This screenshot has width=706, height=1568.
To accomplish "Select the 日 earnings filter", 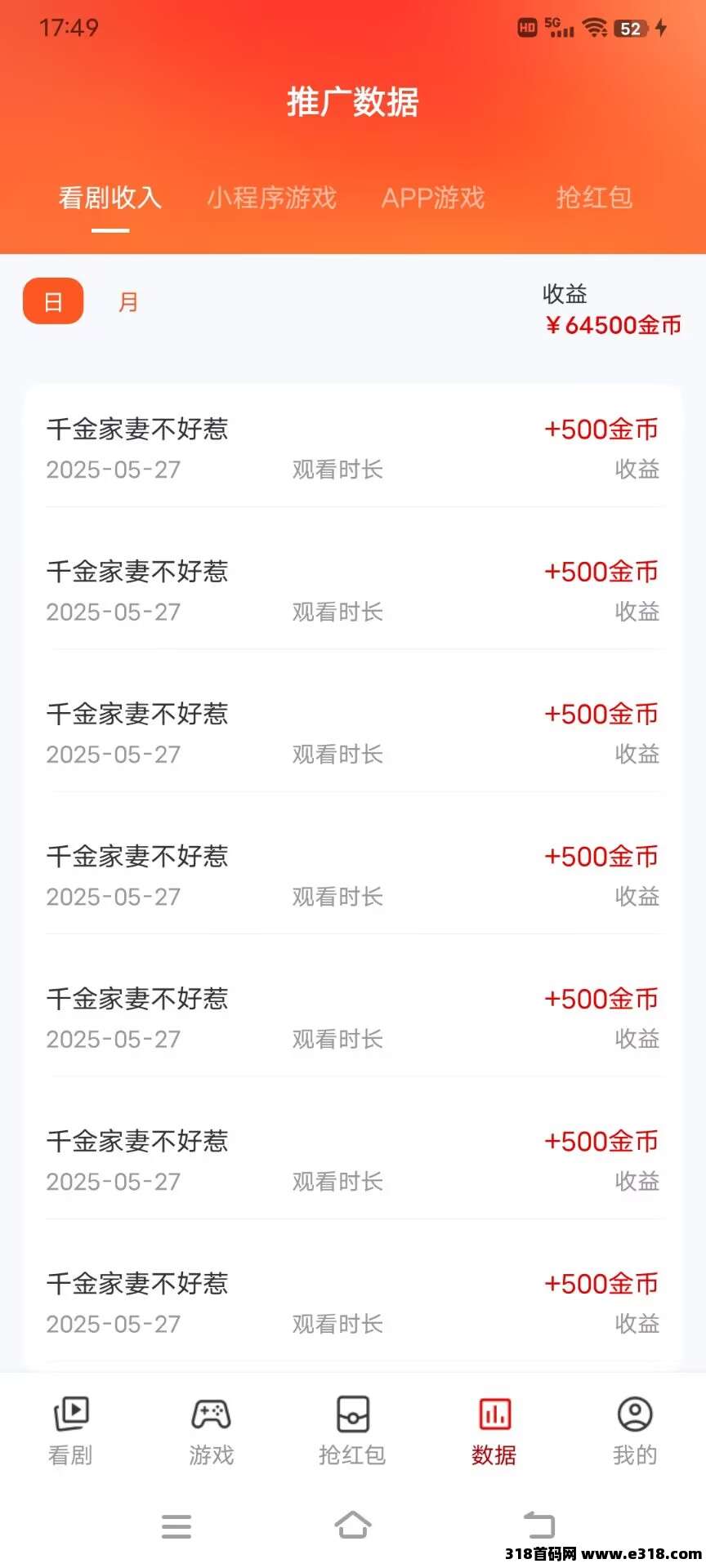I will [x=53, y=301].
